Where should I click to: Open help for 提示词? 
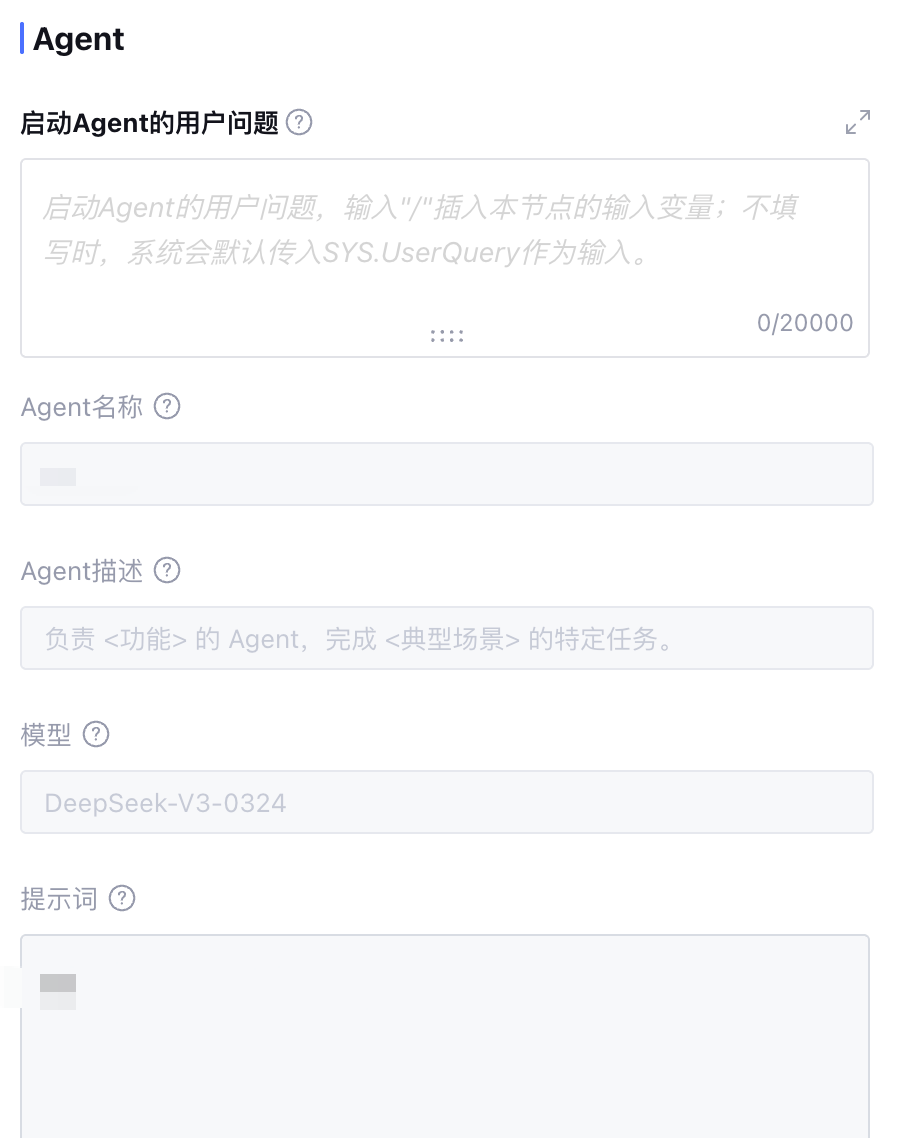121,899
